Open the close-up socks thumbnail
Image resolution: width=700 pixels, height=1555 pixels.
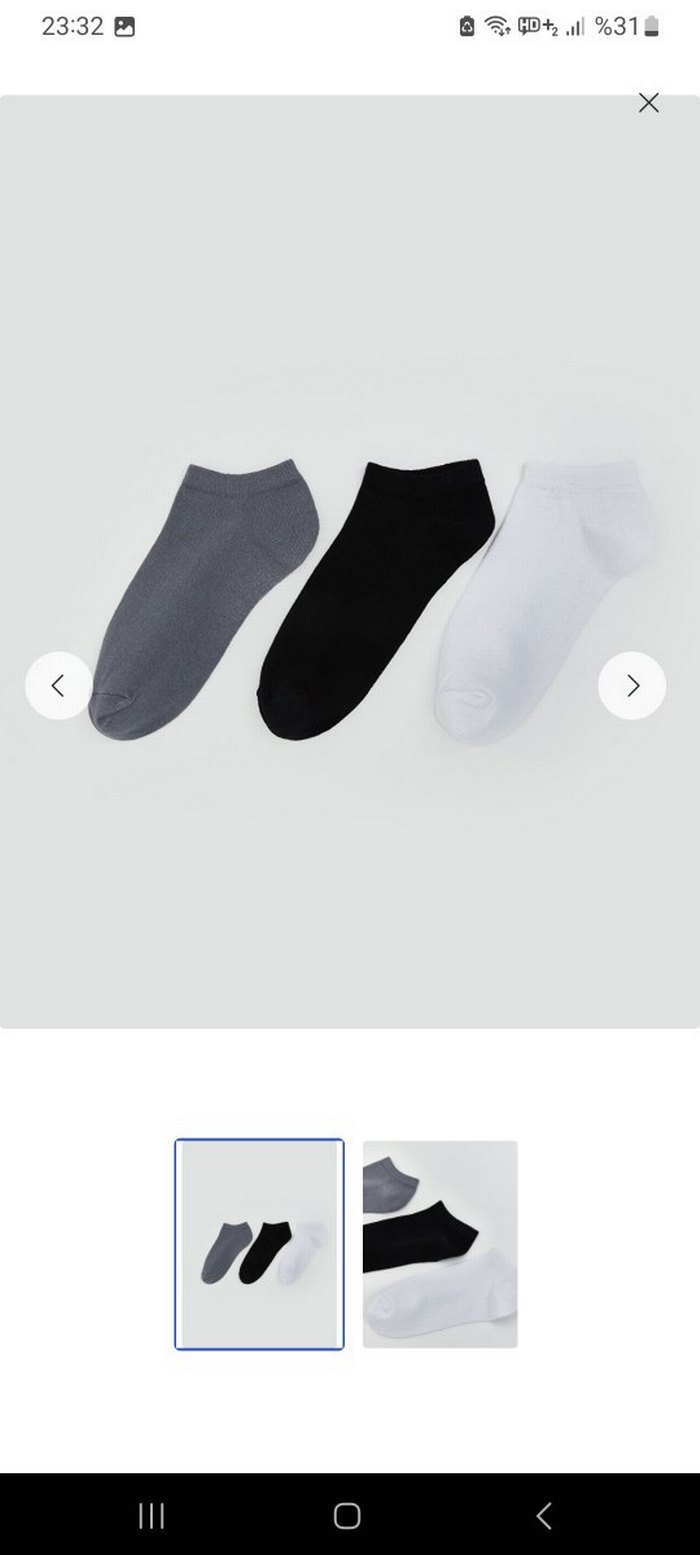440,1244
